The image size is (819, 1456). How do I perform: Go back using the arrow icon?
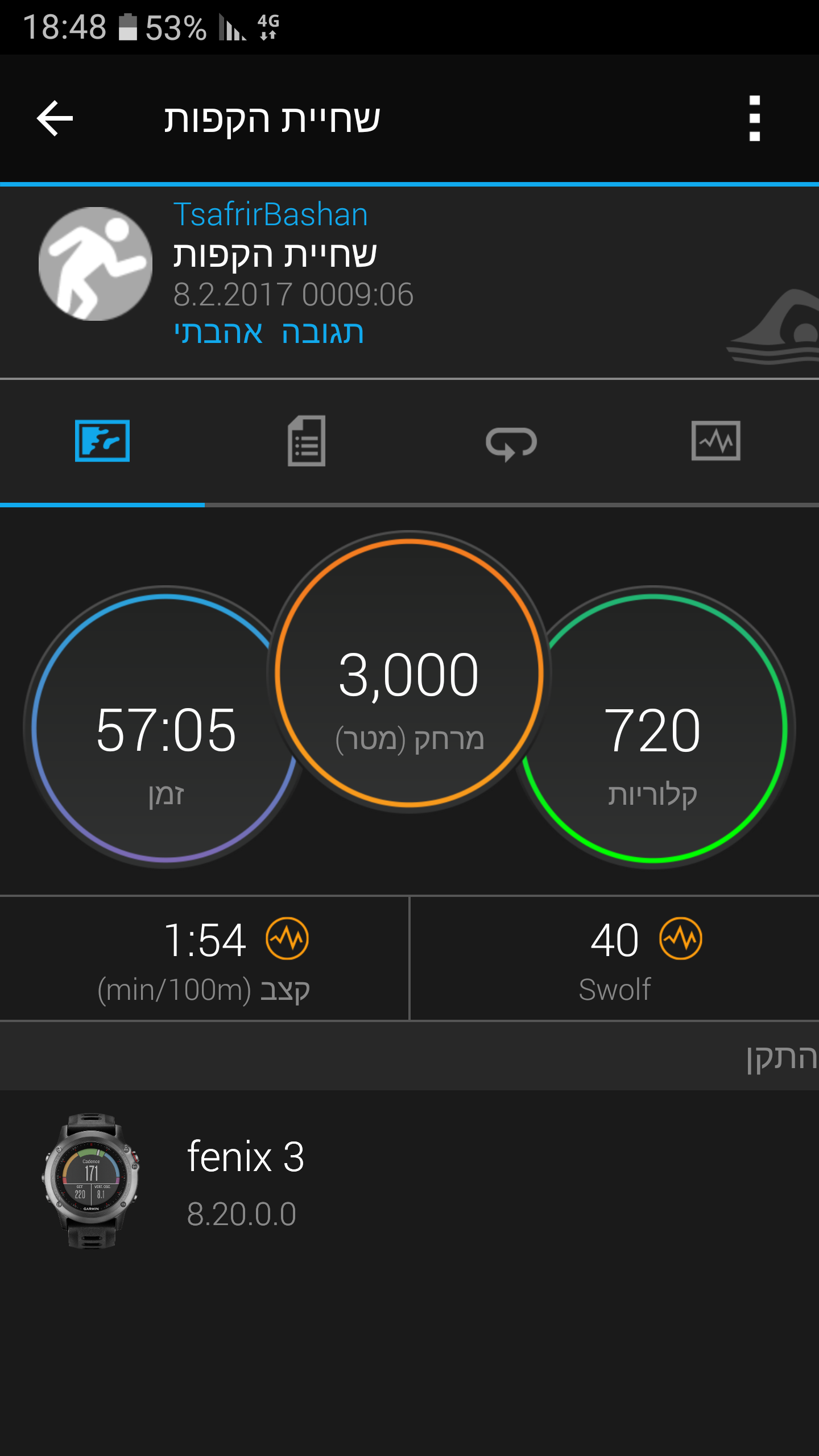click(55, 118)
